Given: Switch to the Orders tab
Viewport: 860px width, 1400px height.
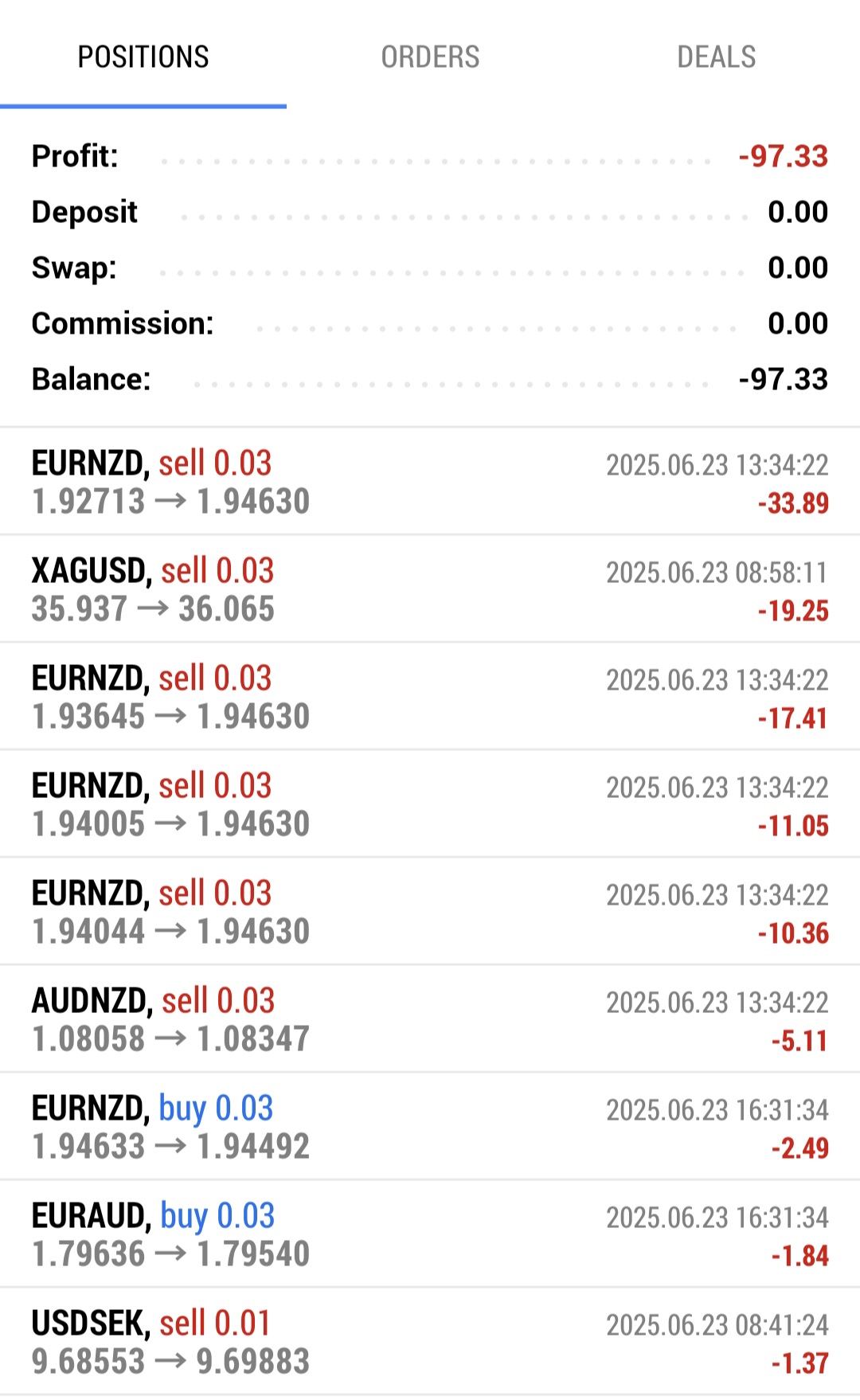Looking at the screenshot, I should (x=430, y=57).
